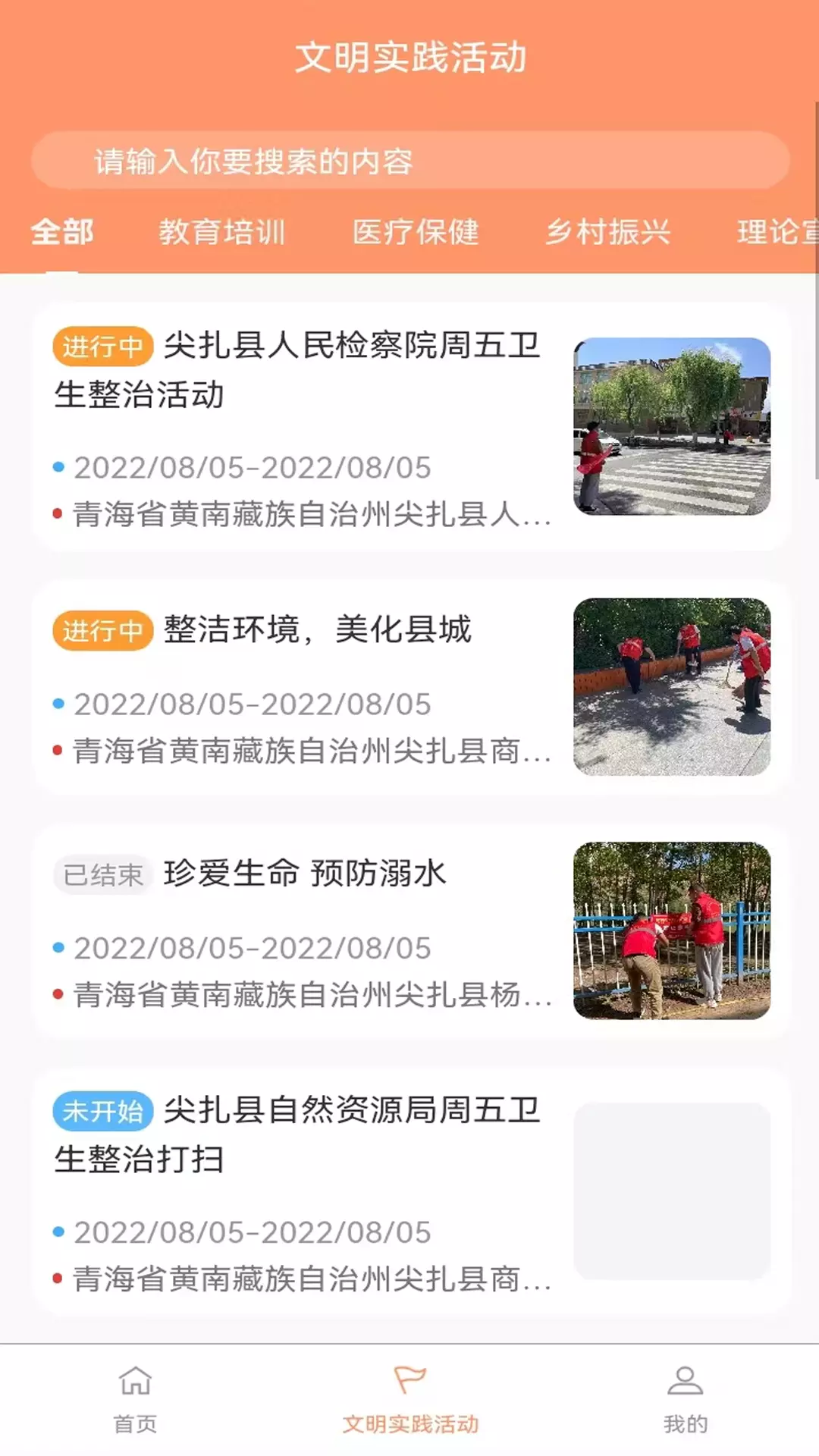Open the 尖扎县人民检察院周五卫生整治活动 card
Image resolution: width=819 pixels, height=1456 pixels.
coord(412,427)
